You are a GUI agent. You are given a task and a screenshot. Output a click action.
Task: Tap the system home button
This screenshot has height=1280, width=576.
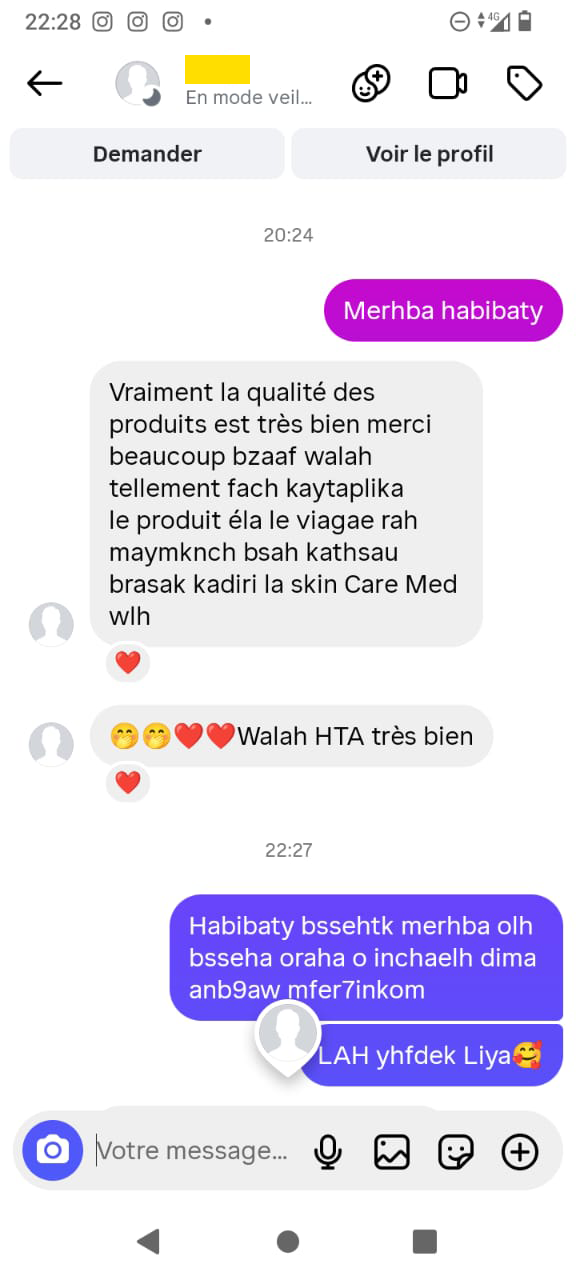coord(288,1241)
